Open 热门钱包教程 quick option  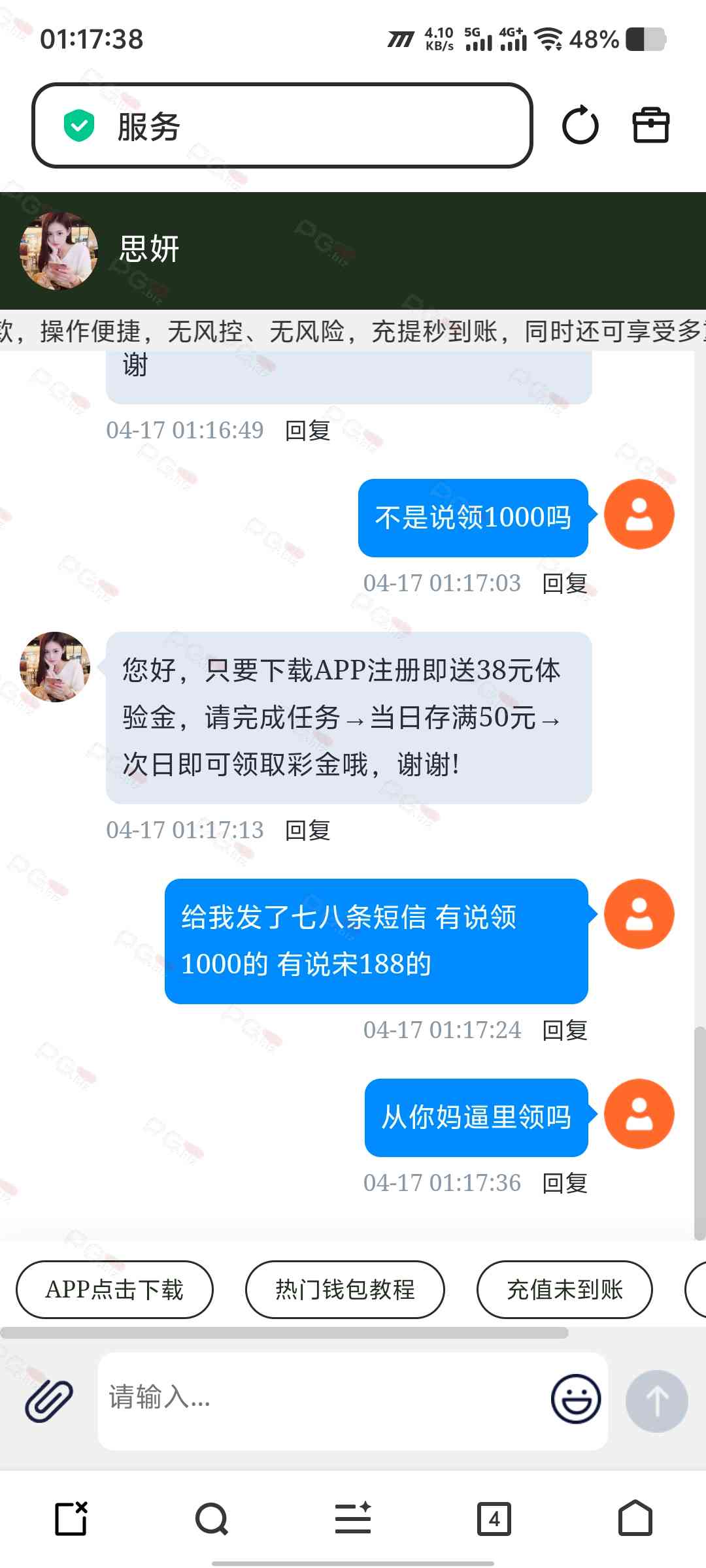[345, 1290]
